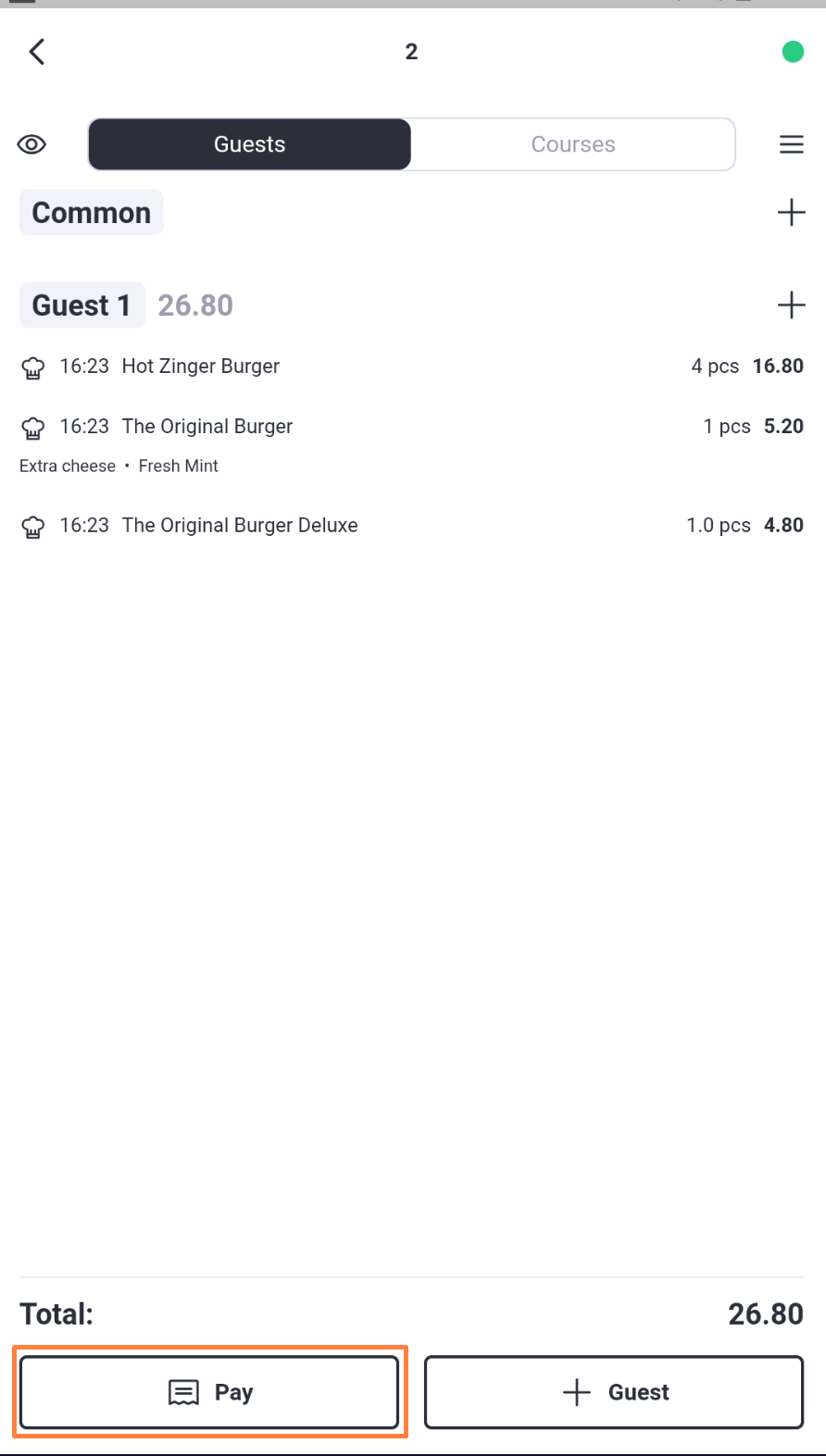Tap the Pay button
Viewport: 826px width, 1456px height.
[x=209, y=1392]
